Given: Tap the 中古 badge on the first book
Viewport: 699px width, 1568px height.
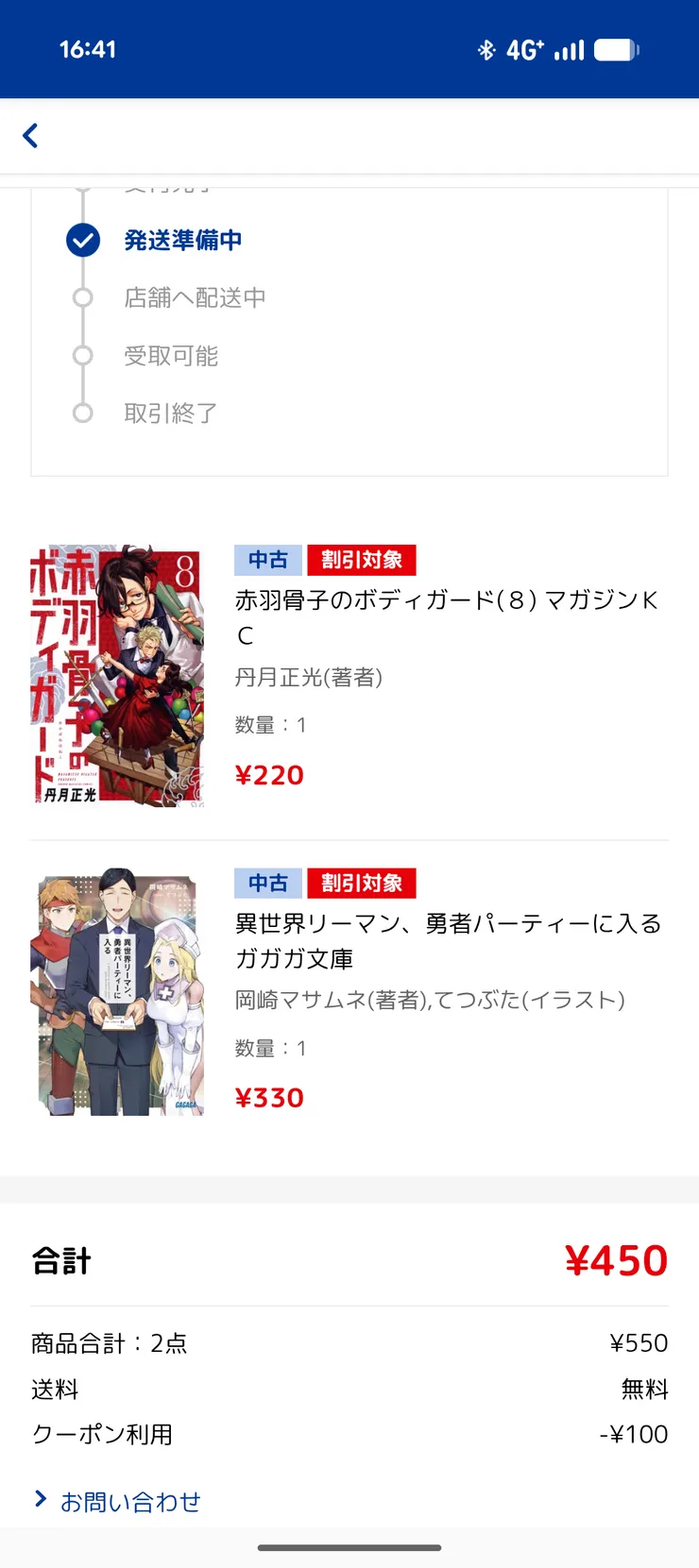Looking at the screenshot, I should pos(266,560).
